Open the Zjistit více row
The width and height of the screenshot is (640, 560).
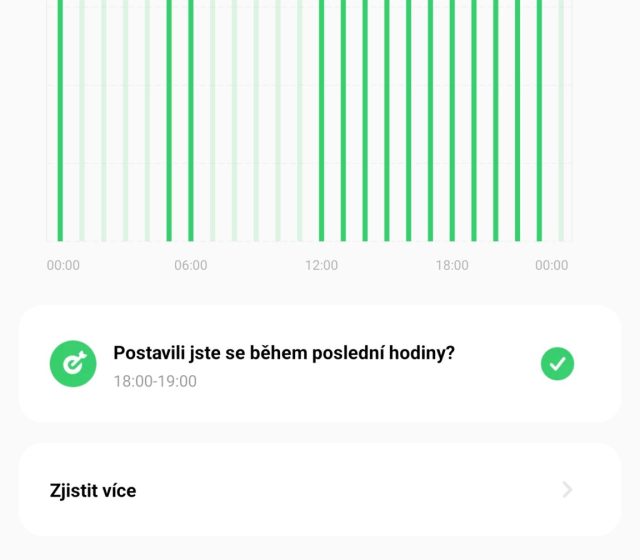319,490
